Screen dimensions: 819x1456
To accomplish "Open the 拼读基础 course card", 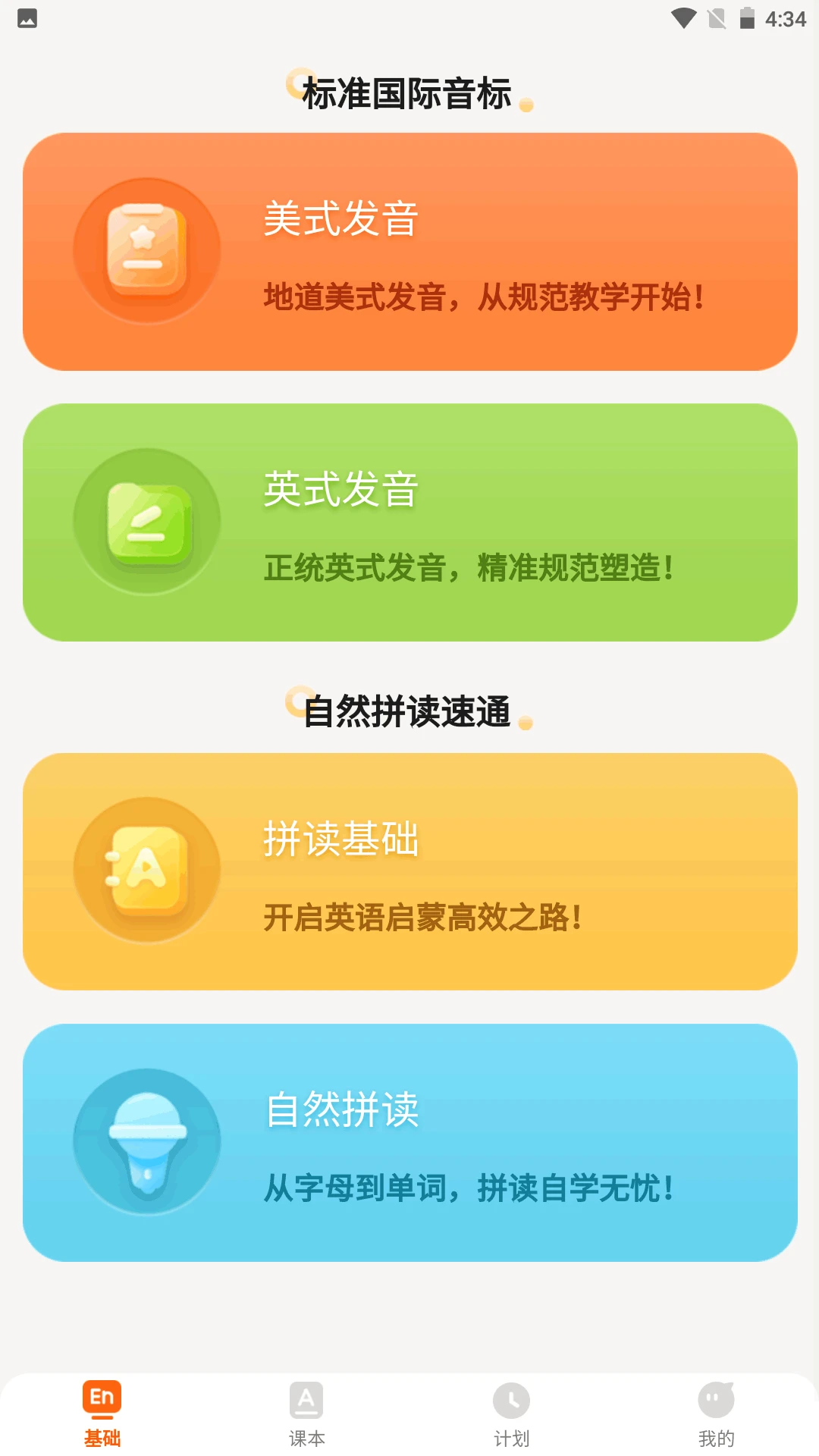I will pos(409,871).
